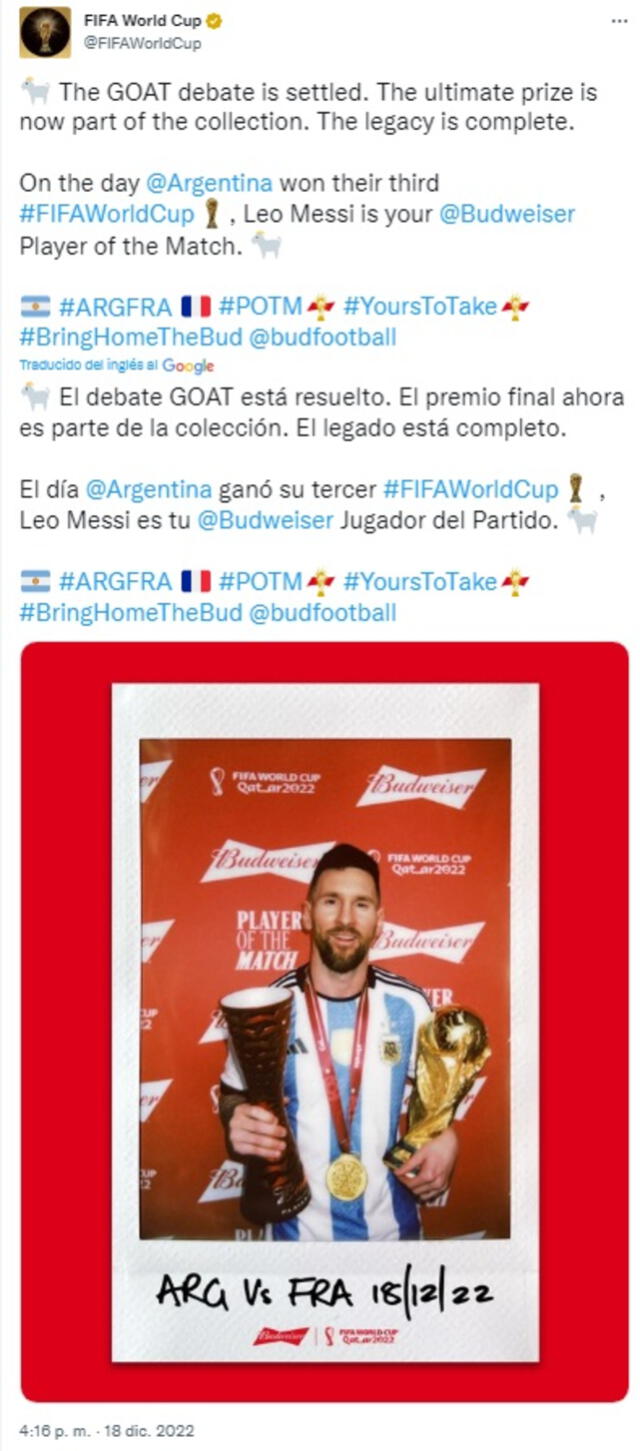
Task: Open @Argentina mention after "El día"
Action: [149, 490]
